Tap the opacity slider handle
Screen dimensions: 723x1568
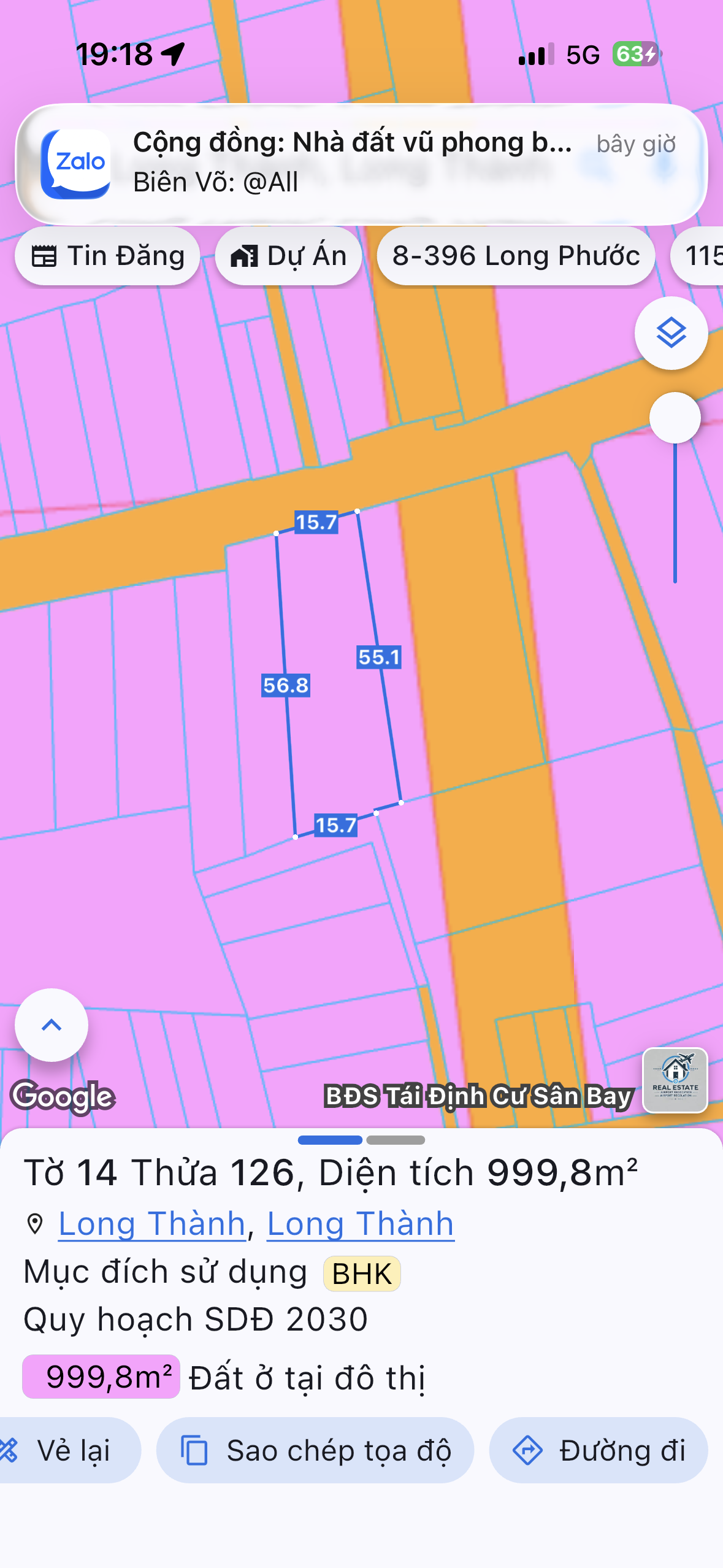[675, 418]
